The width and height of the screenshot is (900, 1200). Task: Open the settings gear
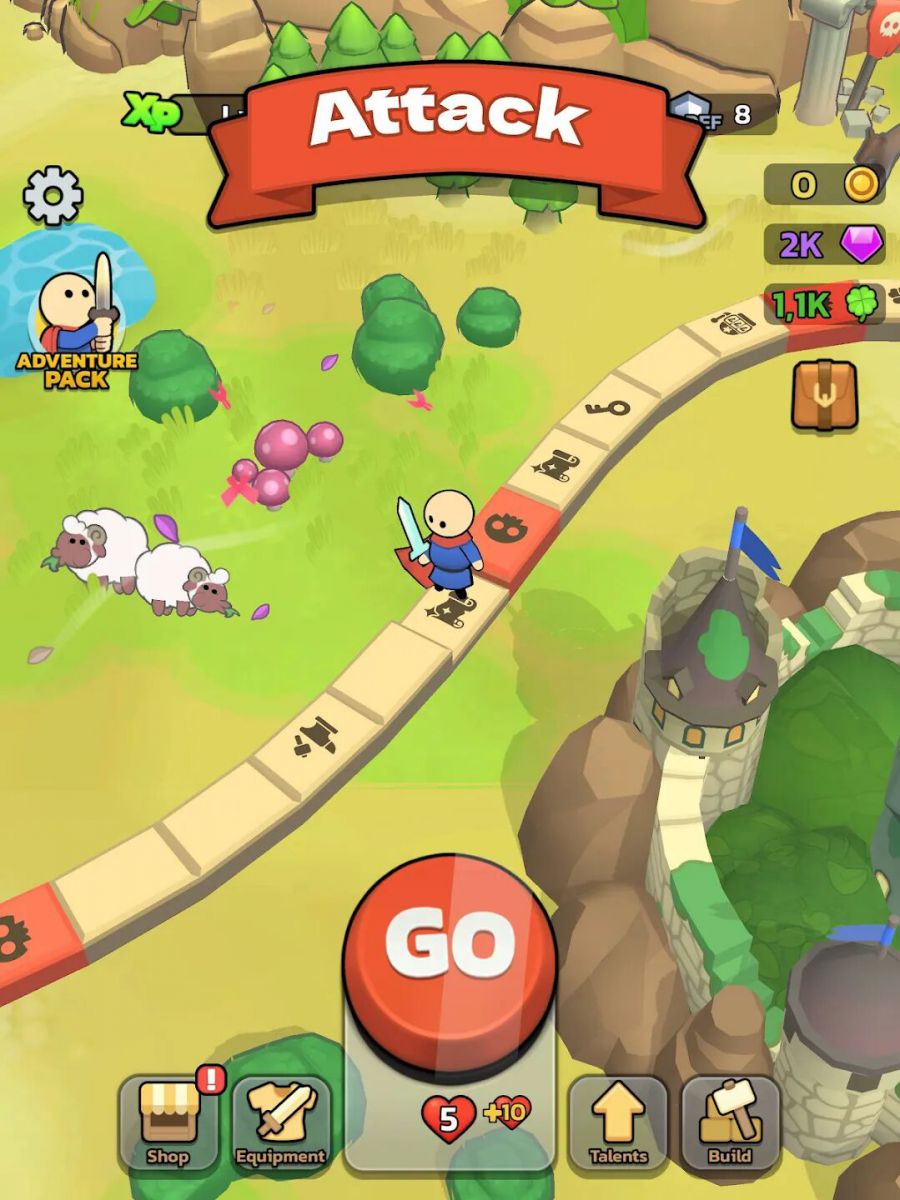pos(53,195)
